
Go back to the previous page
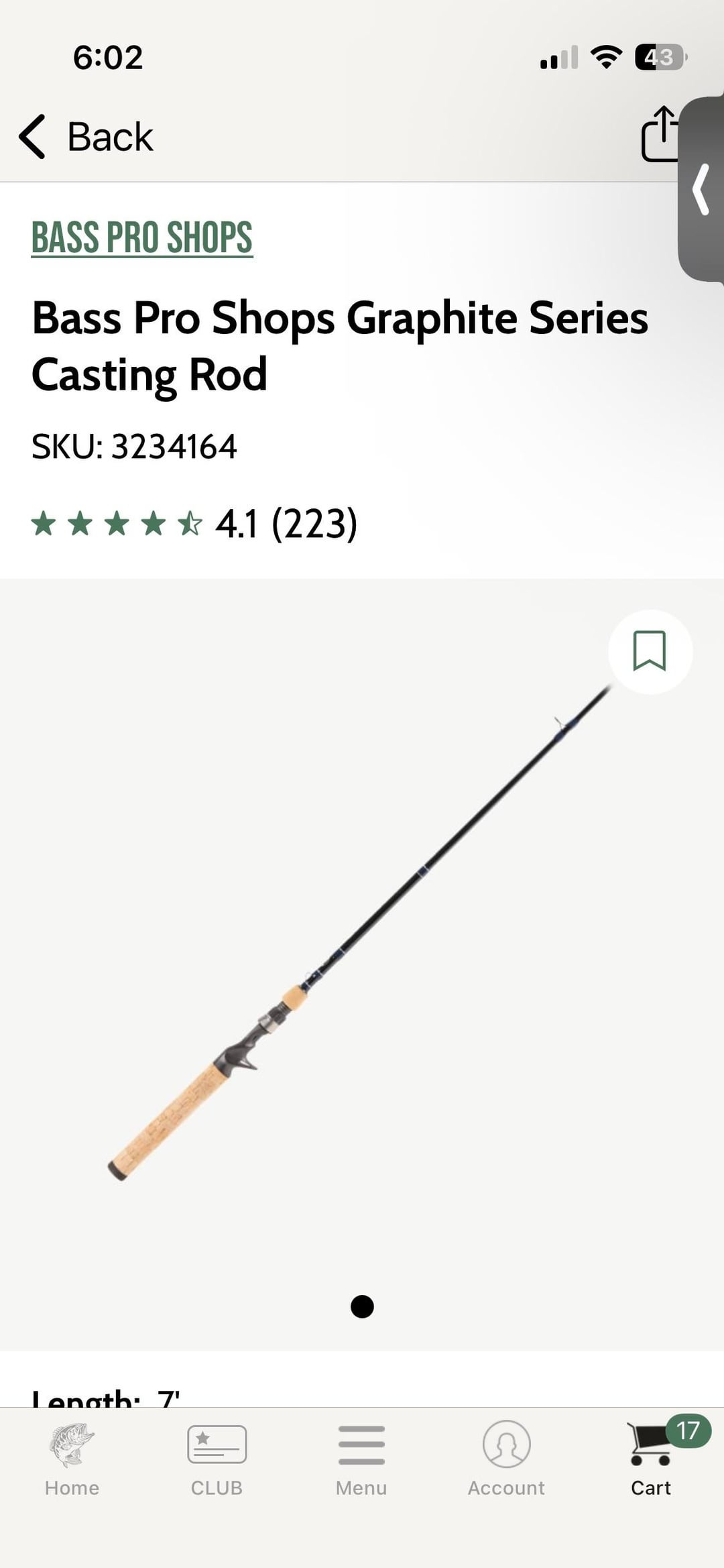point(87,137)
